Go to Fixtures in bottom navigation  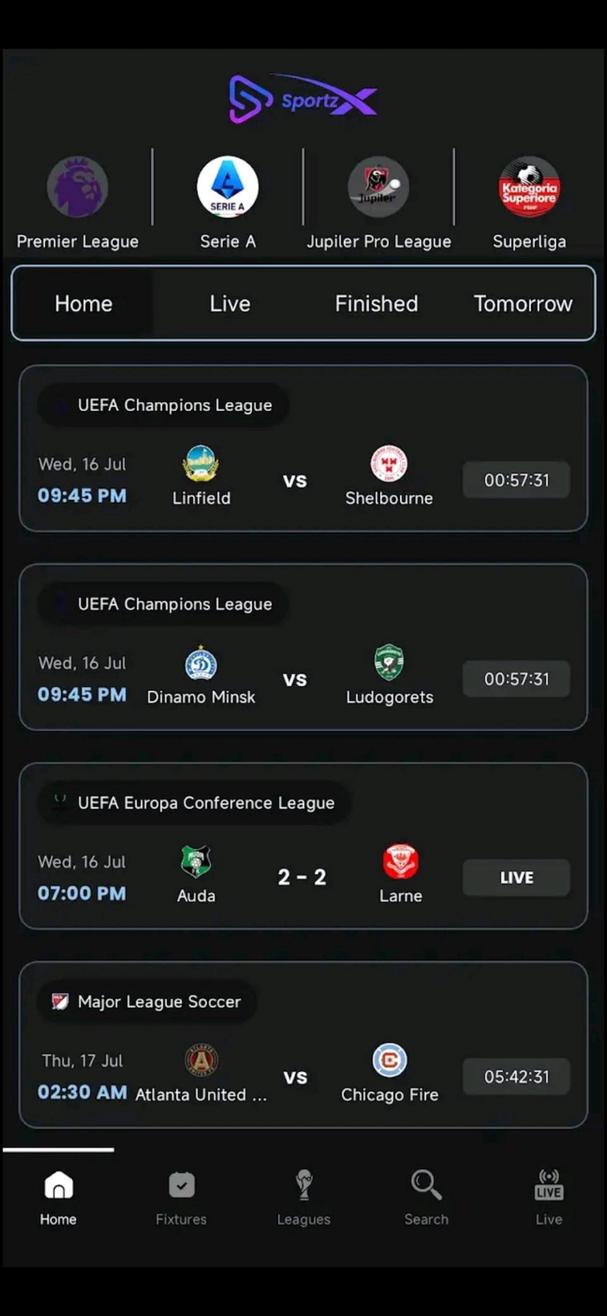tap(181, 1198)
